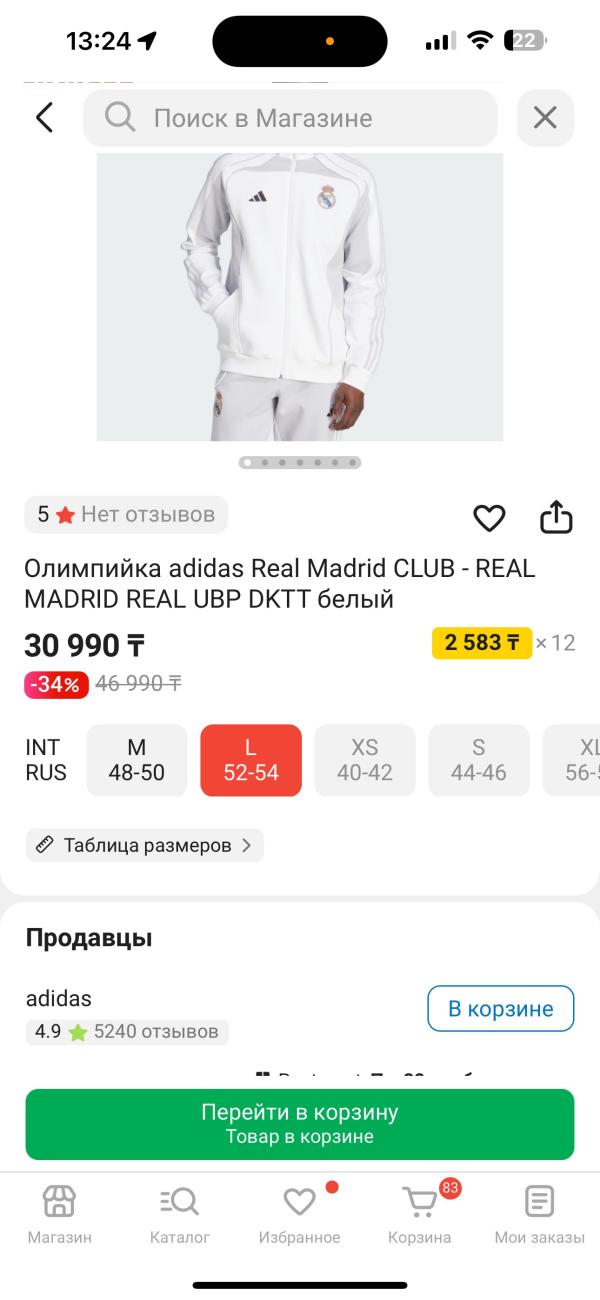Screen dimensions: 600x1300
Task: Select size M 48-50
Action: 137,760
